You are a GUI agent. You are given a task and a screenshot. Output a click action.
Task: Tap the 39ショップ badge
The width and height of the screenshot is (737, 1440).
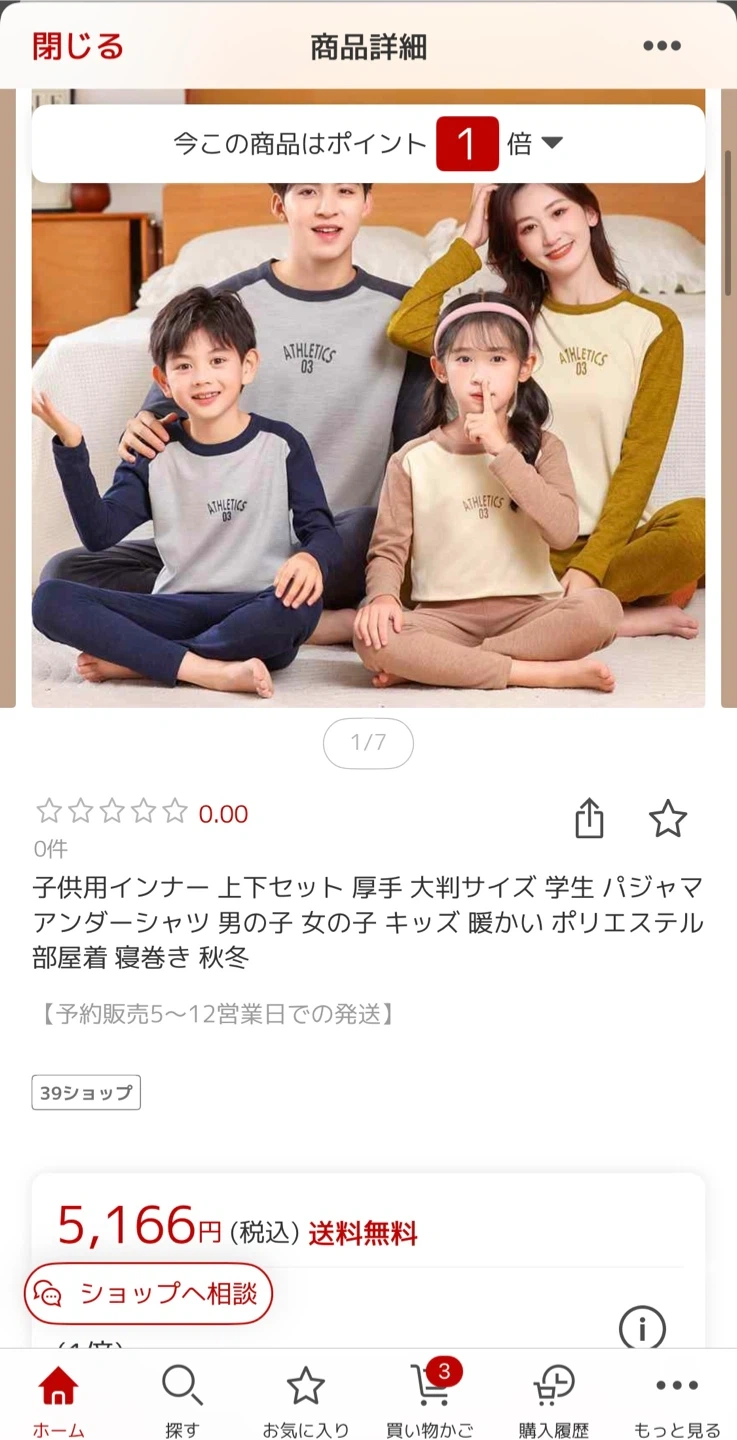(86, 1092)
